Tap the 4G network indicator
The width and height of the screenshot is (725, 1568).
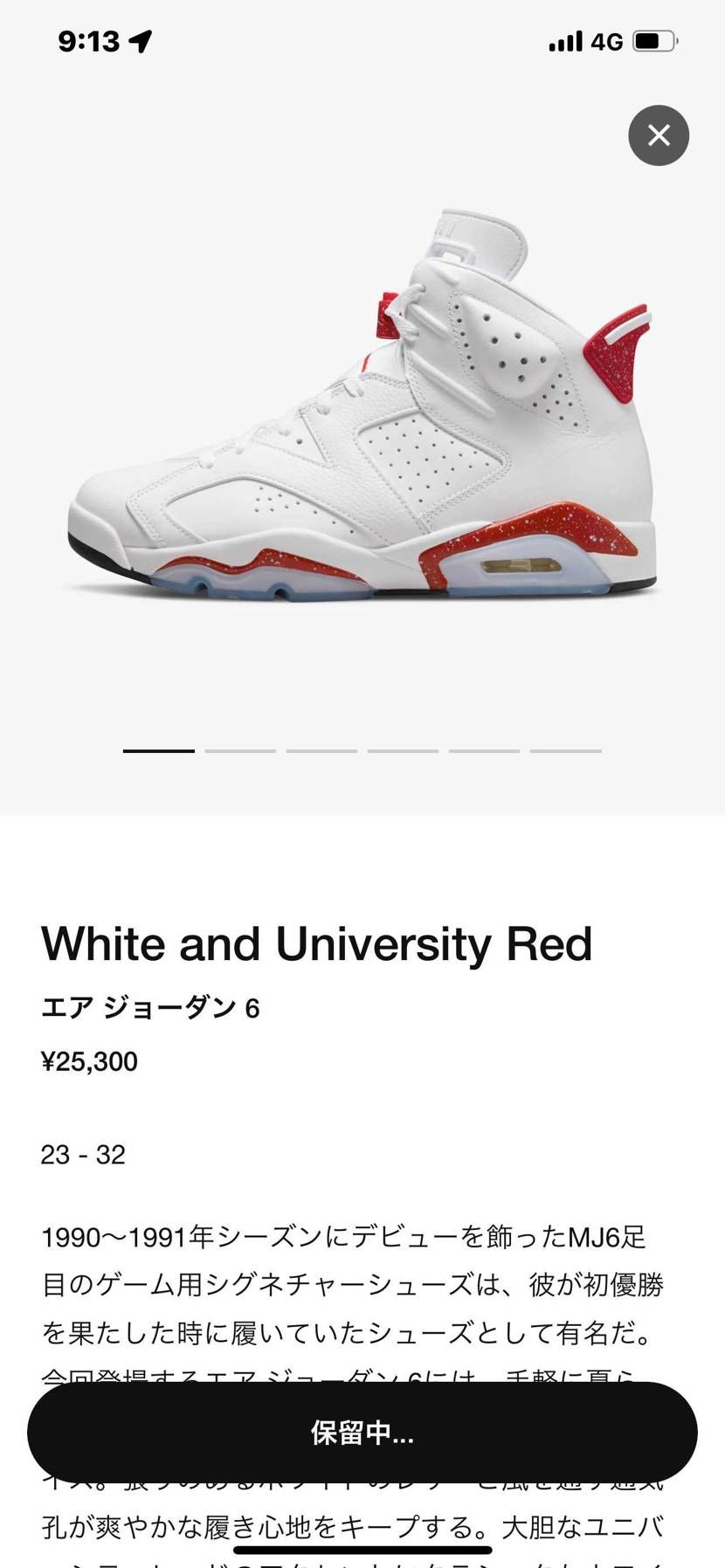608,40
